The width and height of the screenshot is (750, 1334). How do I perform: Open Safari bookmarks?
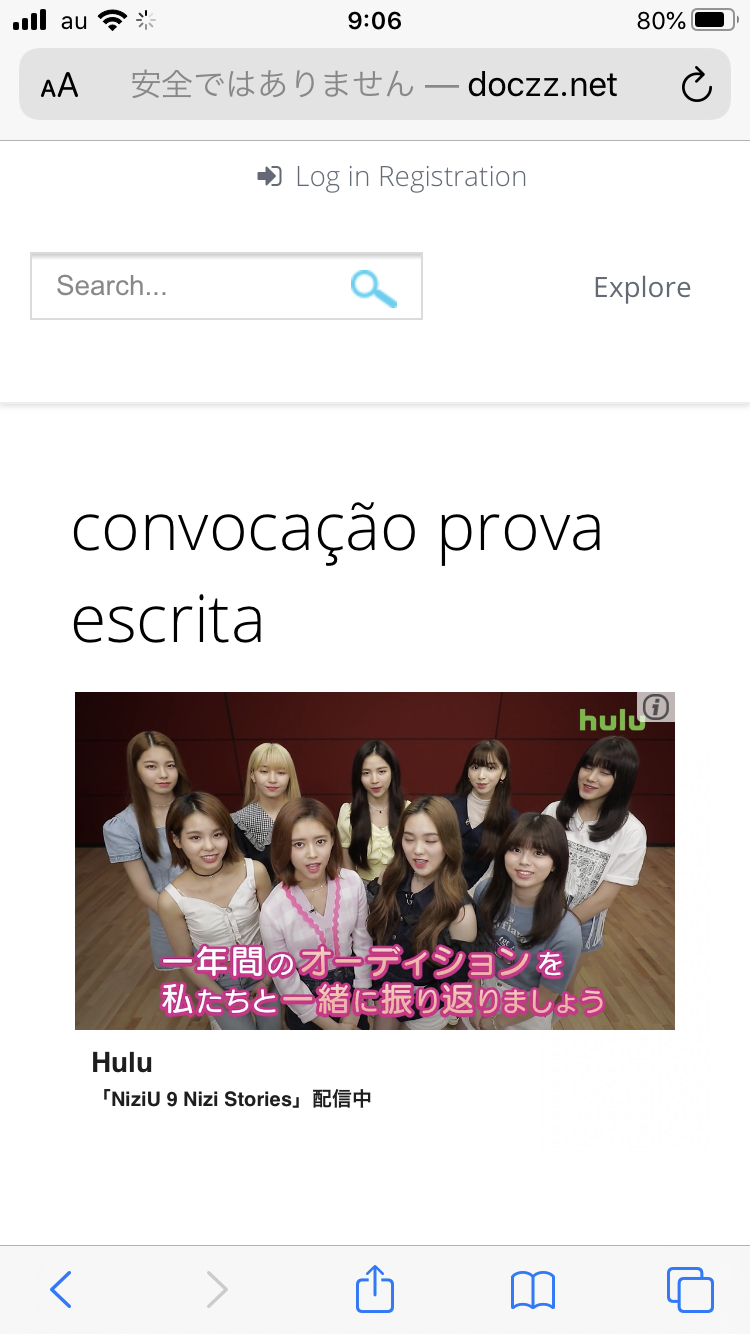pos(532,1289)
